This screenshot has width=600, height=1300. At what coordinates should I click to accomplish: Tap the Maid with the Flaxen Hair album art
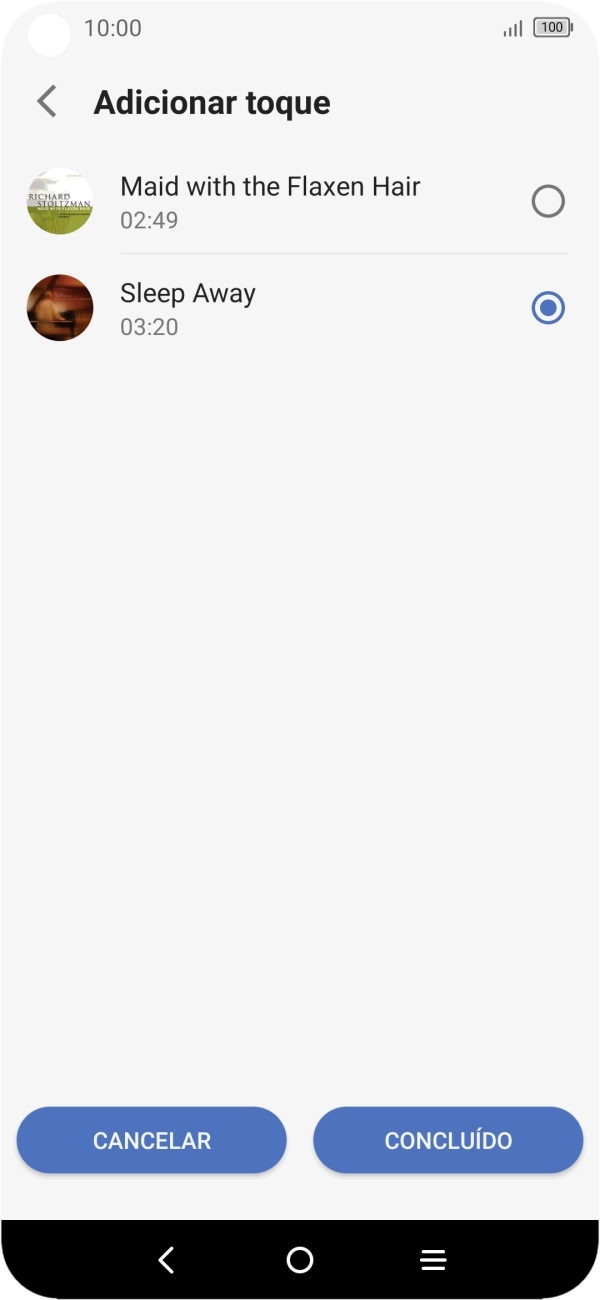point(60,202)
